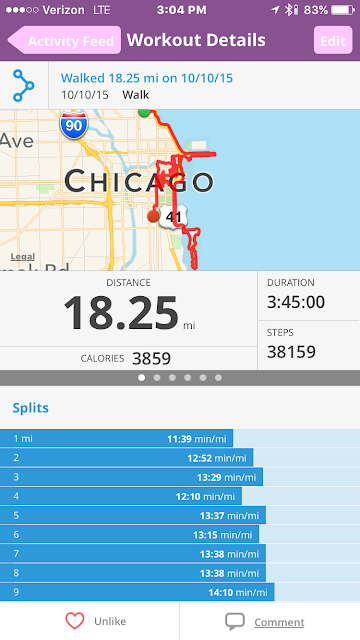Edit this workout
The width and height of the screenshot is (360, 640).
click(333, 40)
